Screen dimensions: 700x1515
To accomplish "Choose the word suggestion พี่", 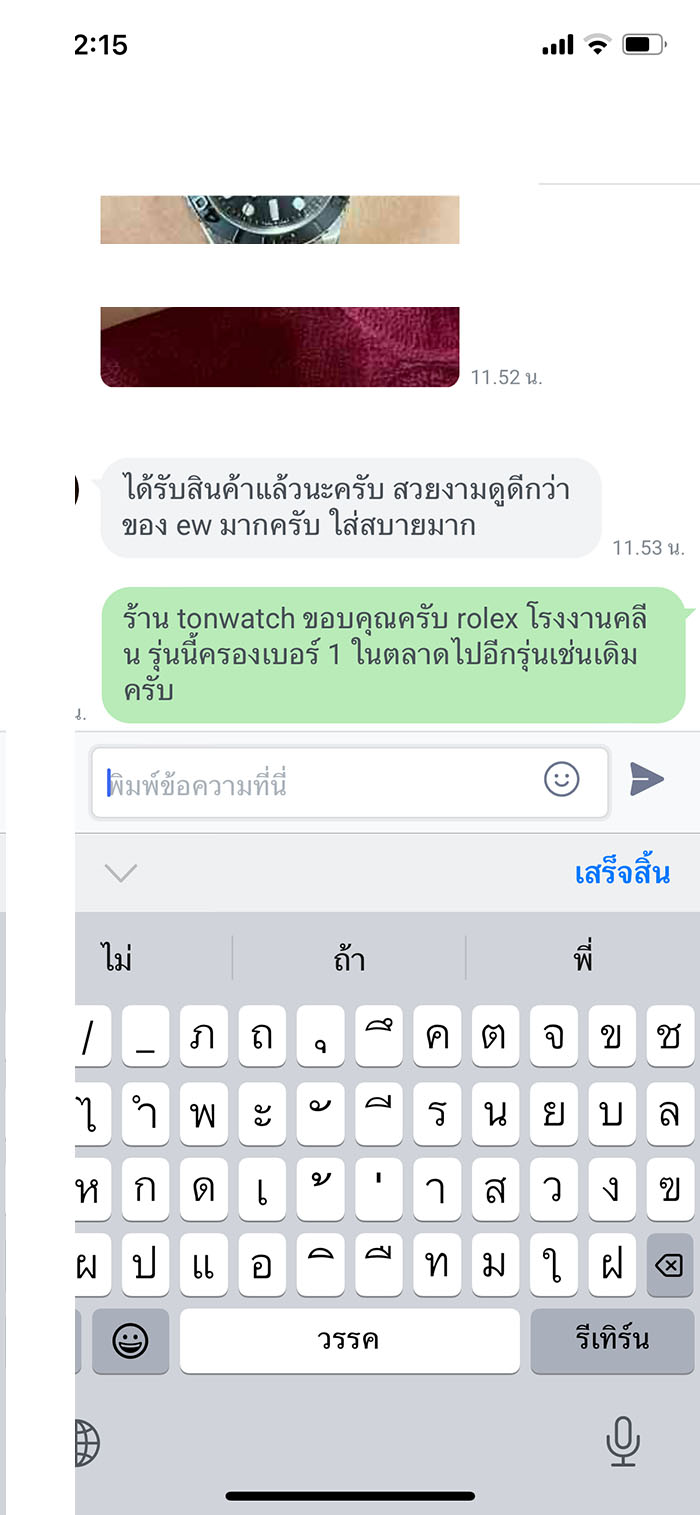I will (x=584, y=961).
